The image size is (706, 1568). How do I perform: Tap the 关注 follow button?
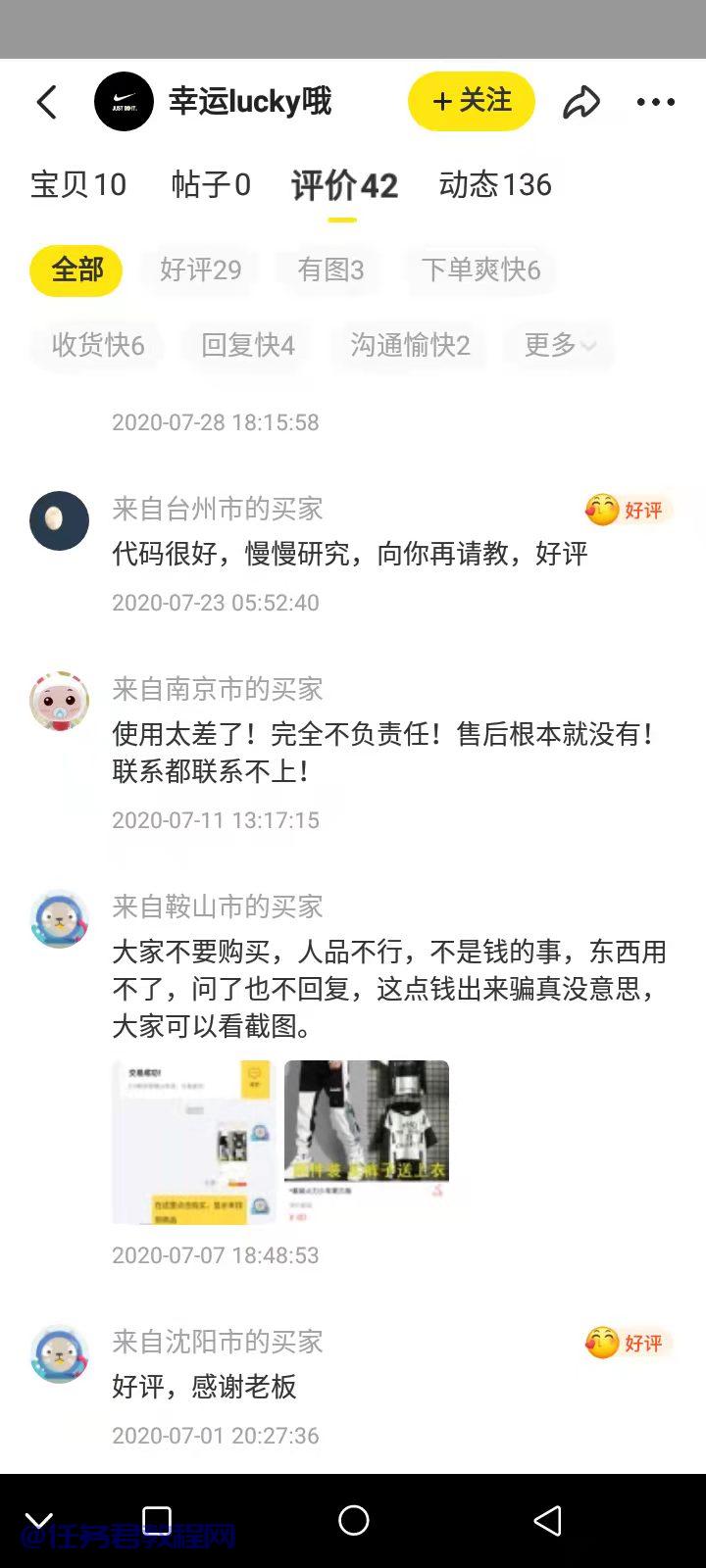(472, 101)
